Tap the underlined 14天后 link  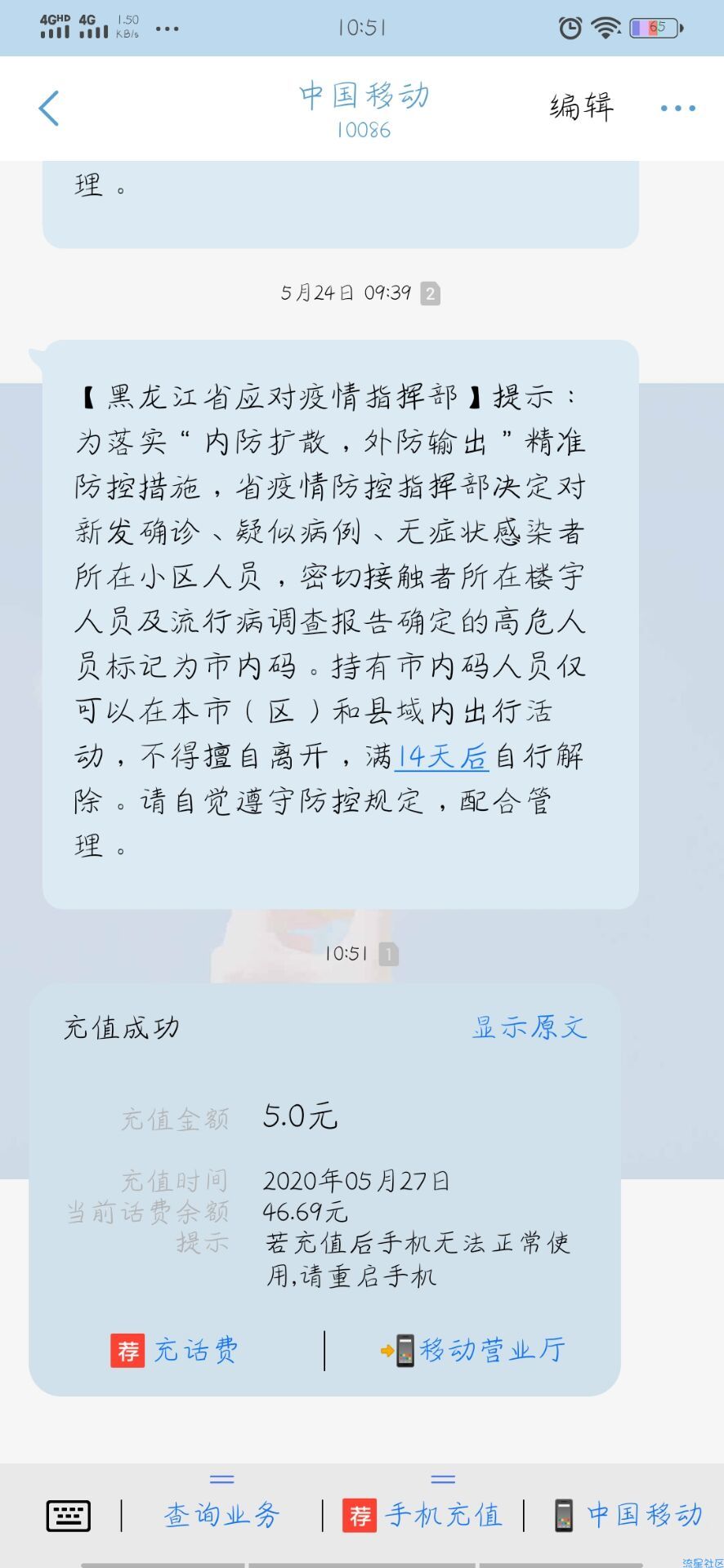(441, 756)
